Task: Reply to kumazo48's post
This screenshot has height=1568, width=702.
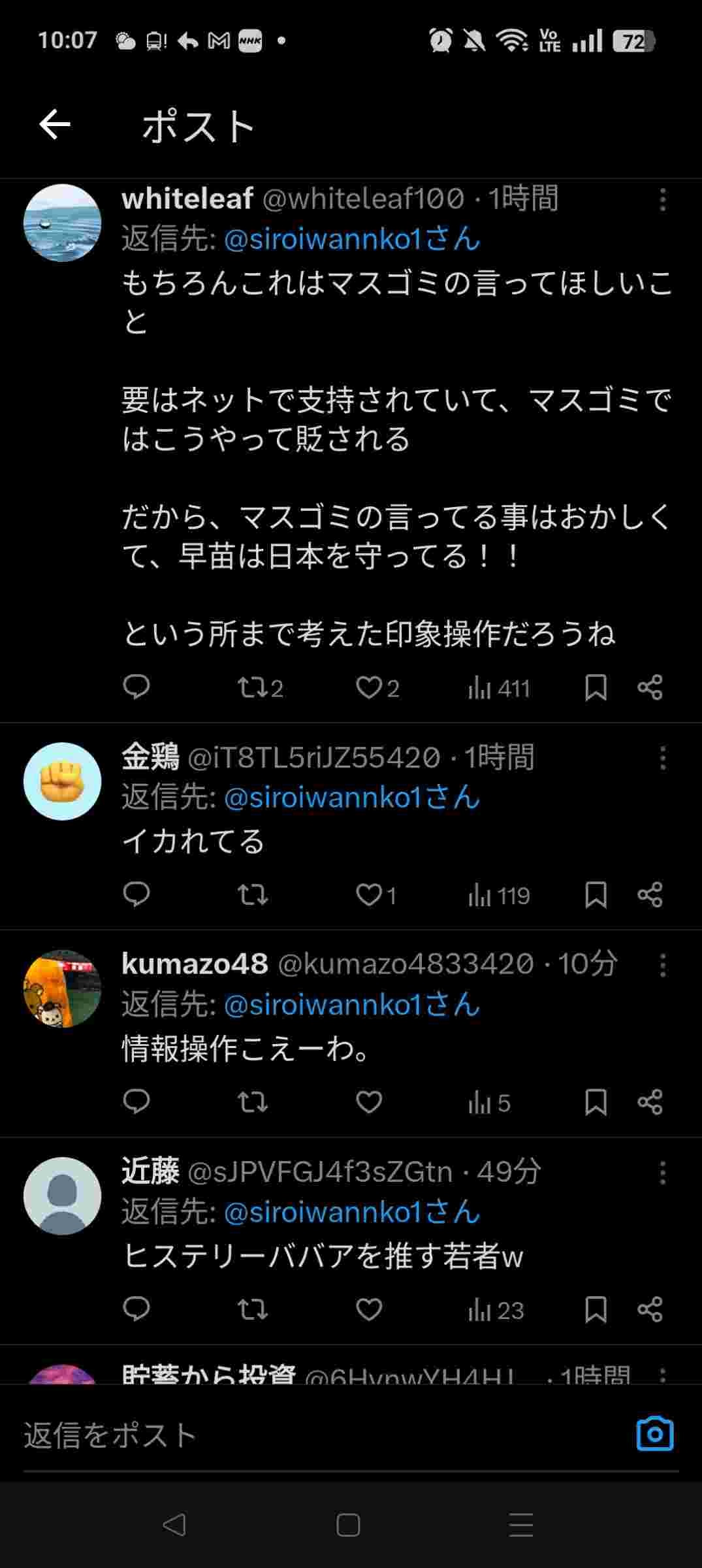Action: click(136, 1102)
